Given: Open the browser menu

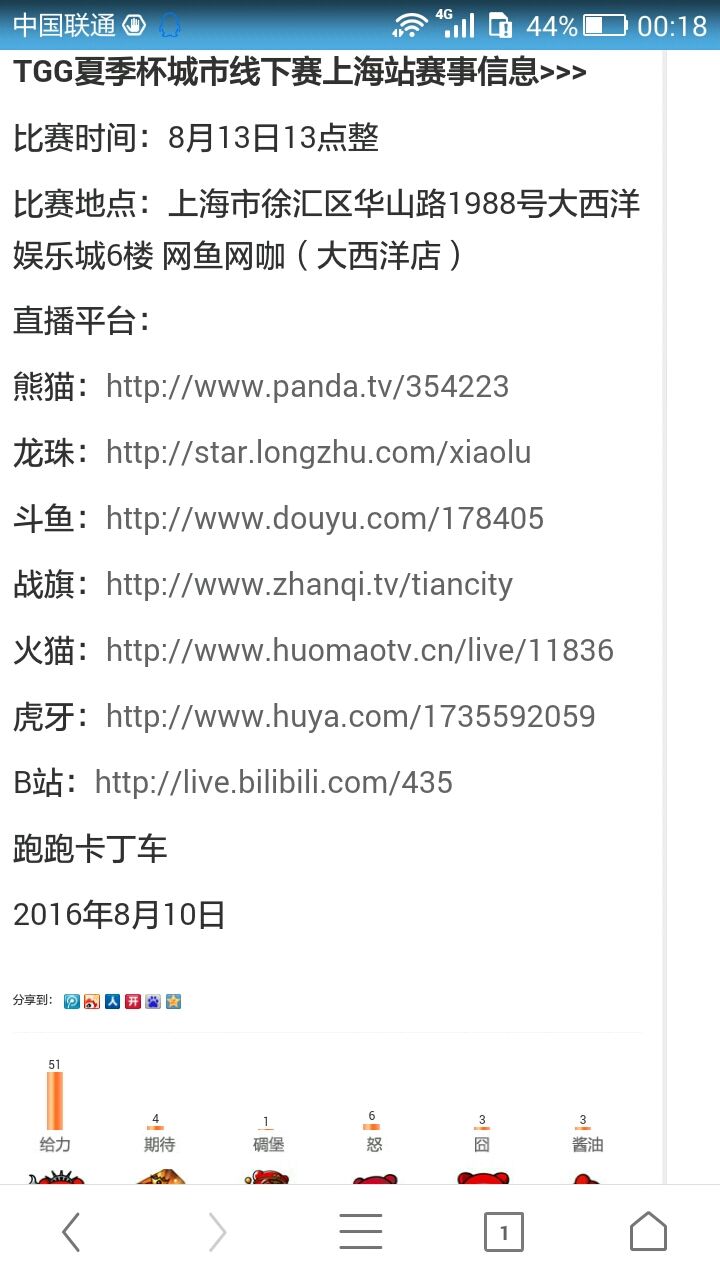Looking at the screenshot, I should pyautogui.click(x=361, y=1232).
